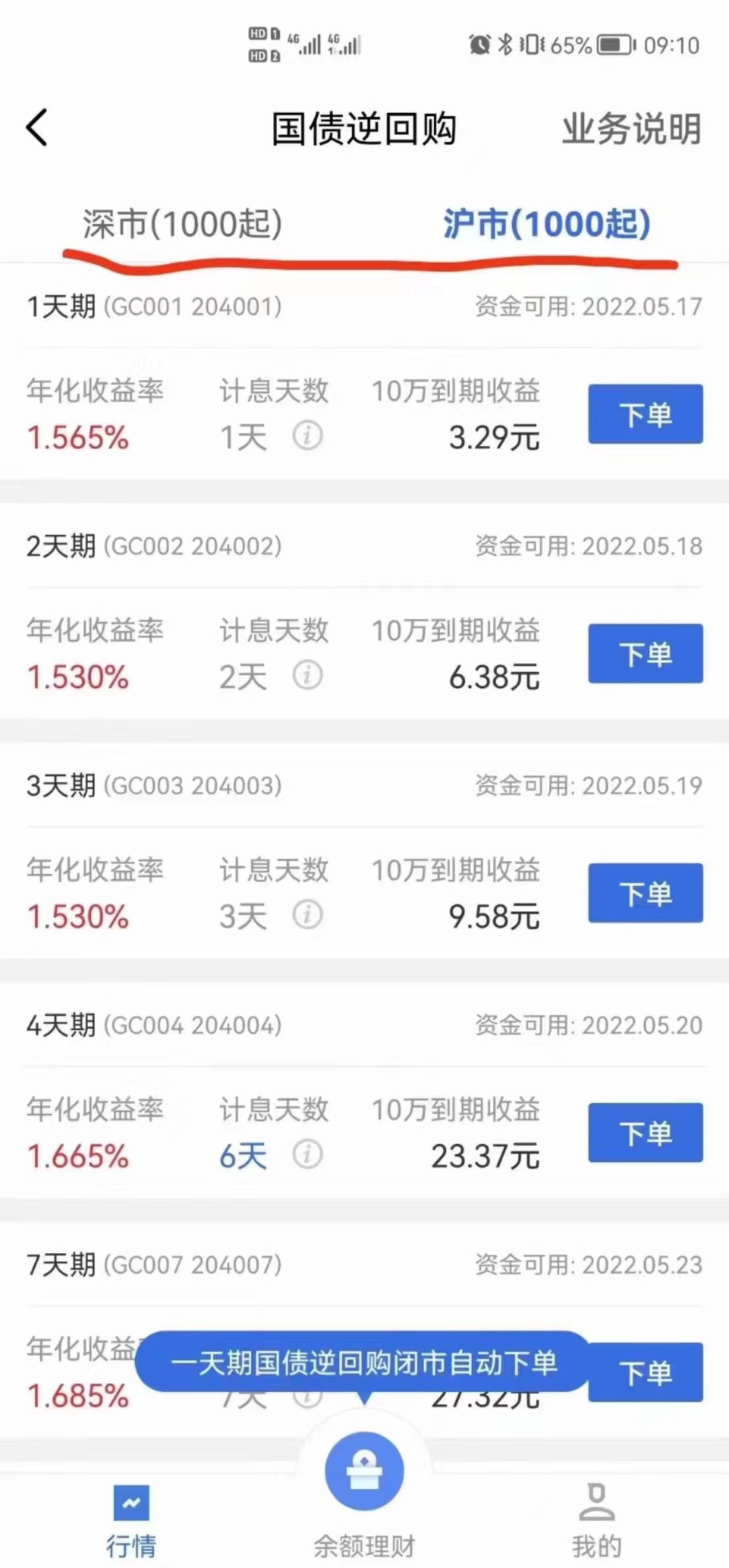View 计息天数 info for 1天期
Screen dimensions: 729x1568
tap(308, 436)
